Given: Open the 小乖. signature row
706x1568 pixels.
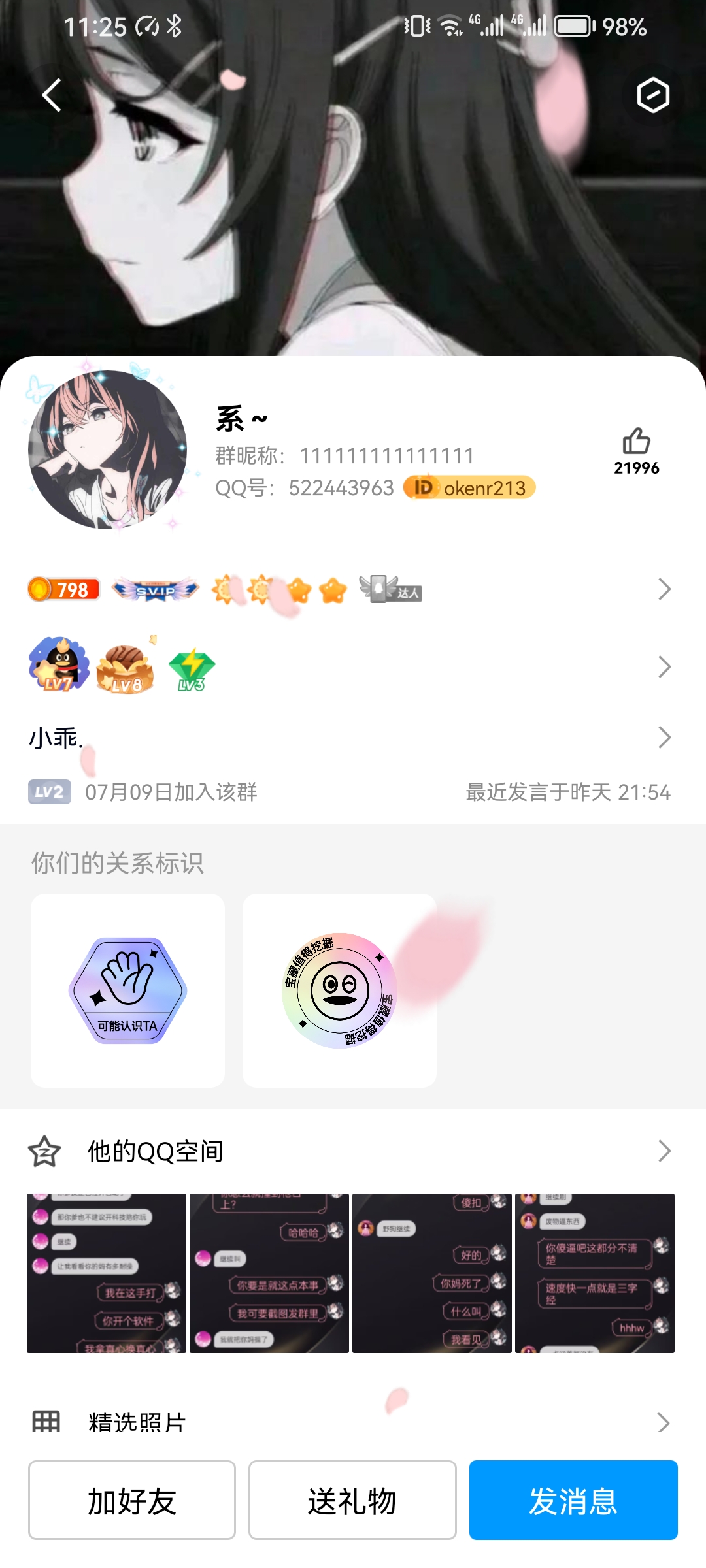Looking at the screenshot, I should (x=353, y=738).
